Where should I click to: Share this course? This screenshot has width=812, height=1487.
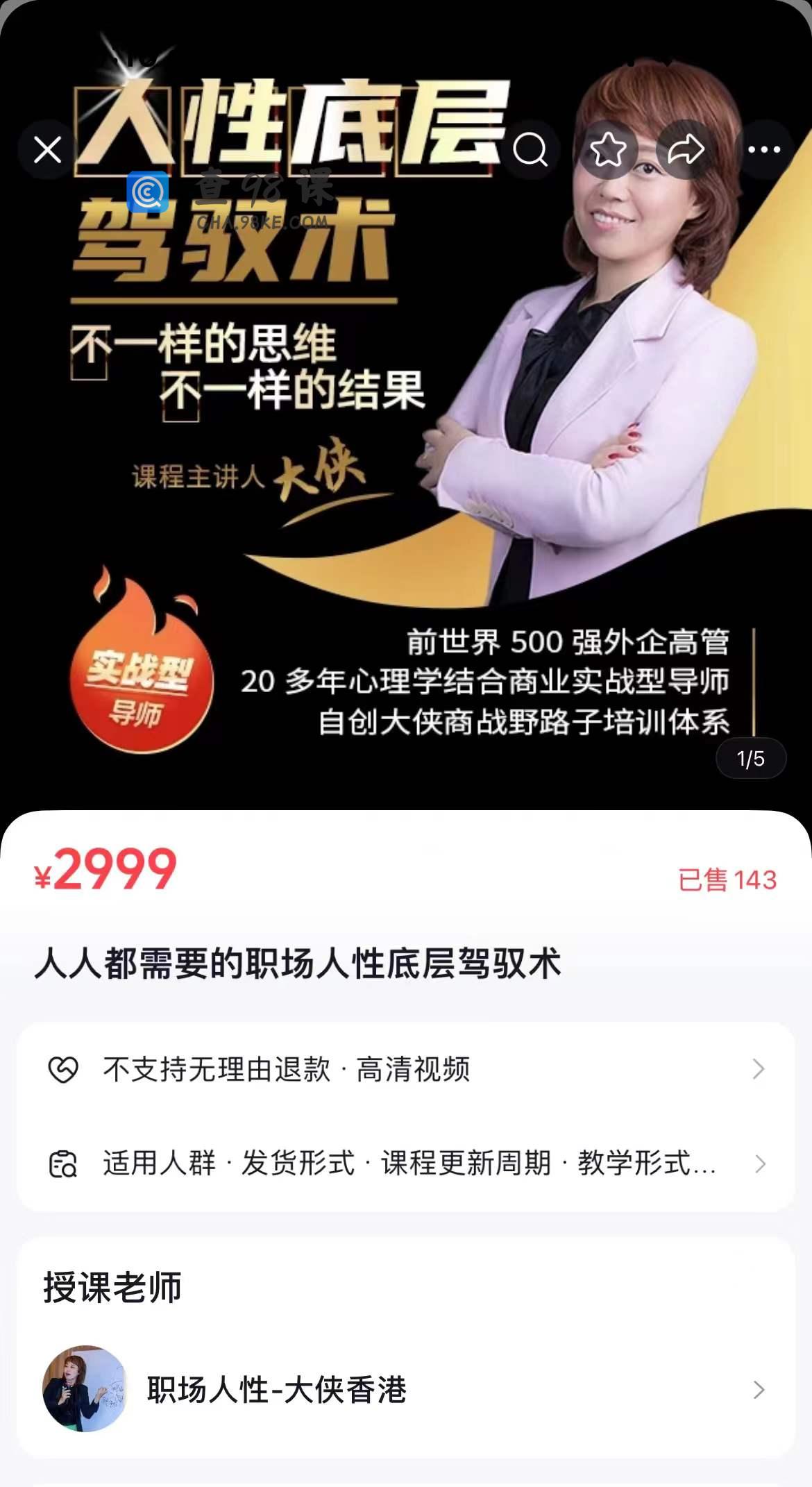click(x=686, y=149)
